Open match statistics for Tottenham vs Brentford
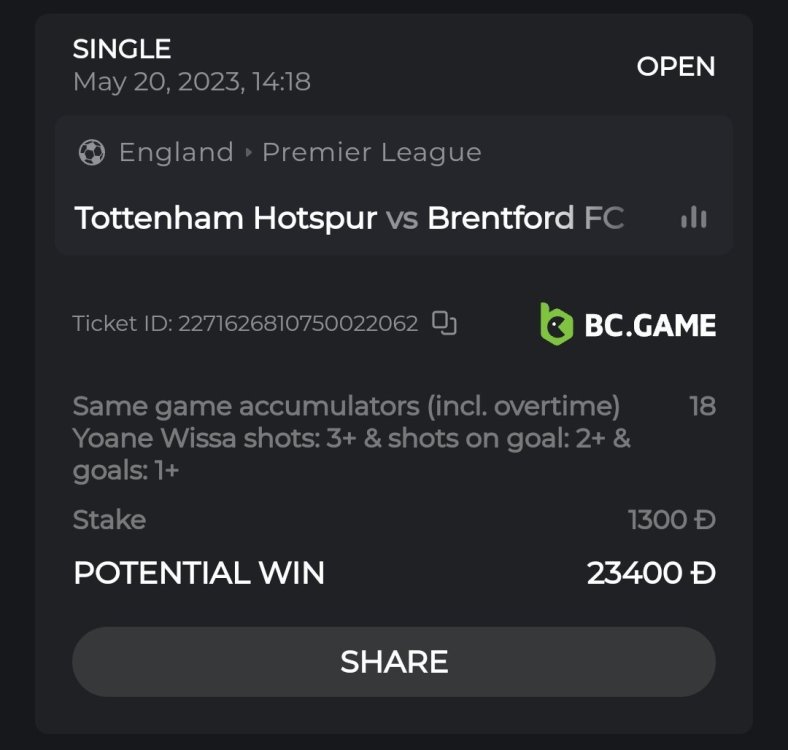The width and height of the screenshot is (788, 750). click(x=693, y=217)
